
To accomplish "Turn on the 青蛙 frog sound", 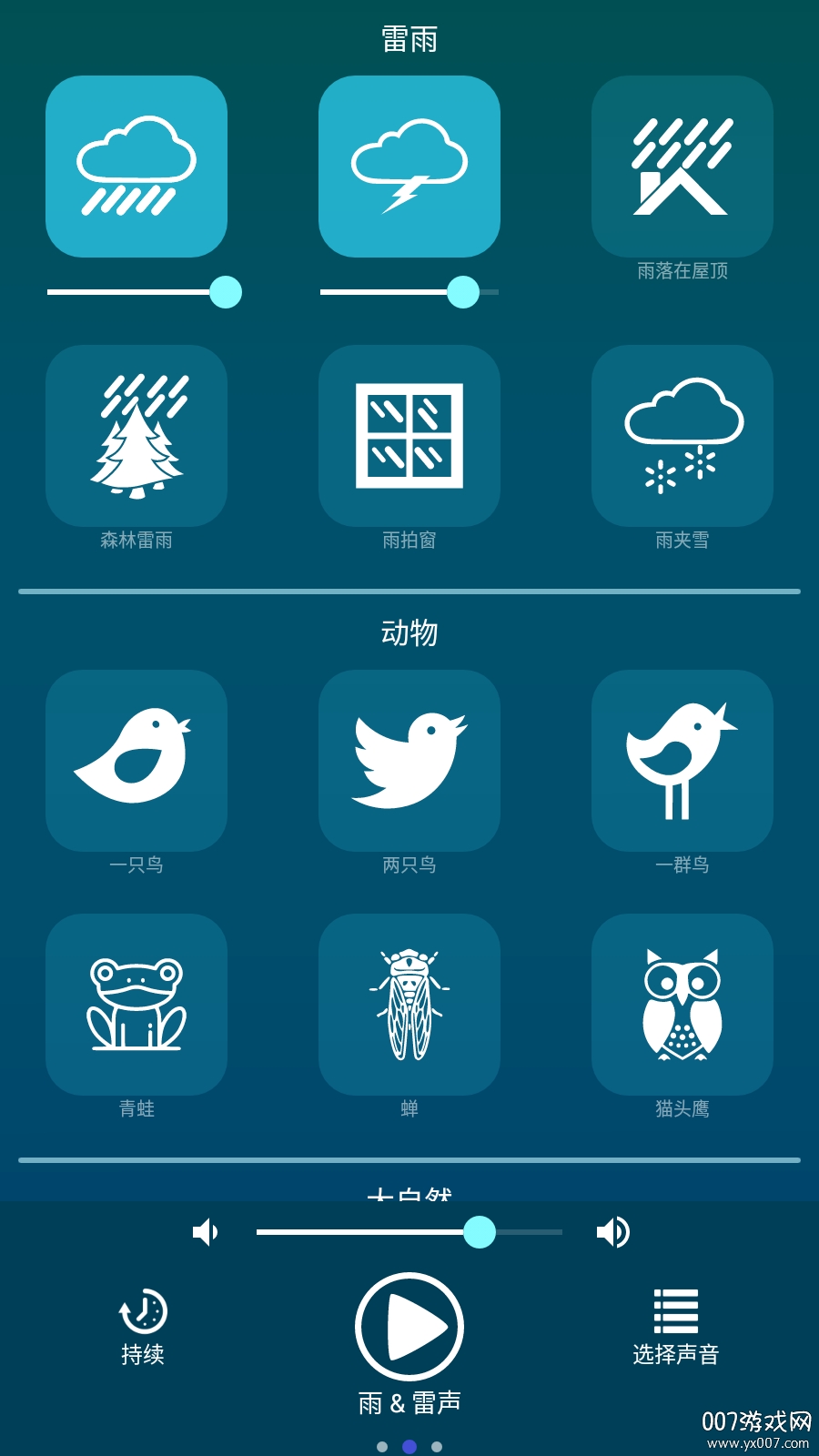I will 136,1005.
